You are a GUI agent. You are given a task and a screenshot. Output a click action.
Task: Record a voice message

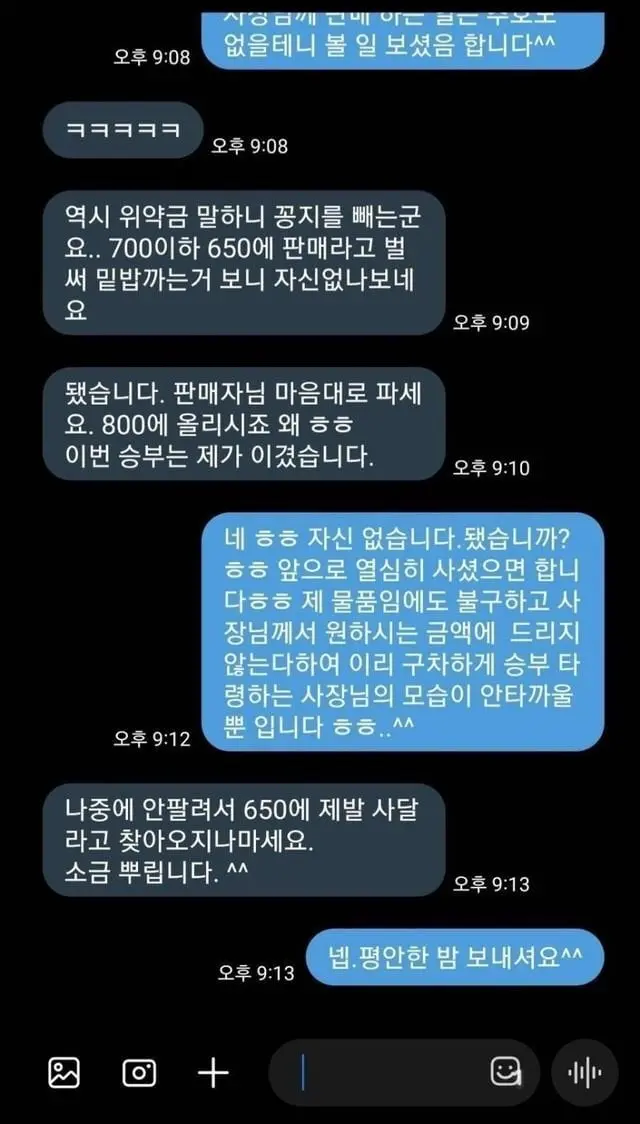click(x=584, y=1072)
